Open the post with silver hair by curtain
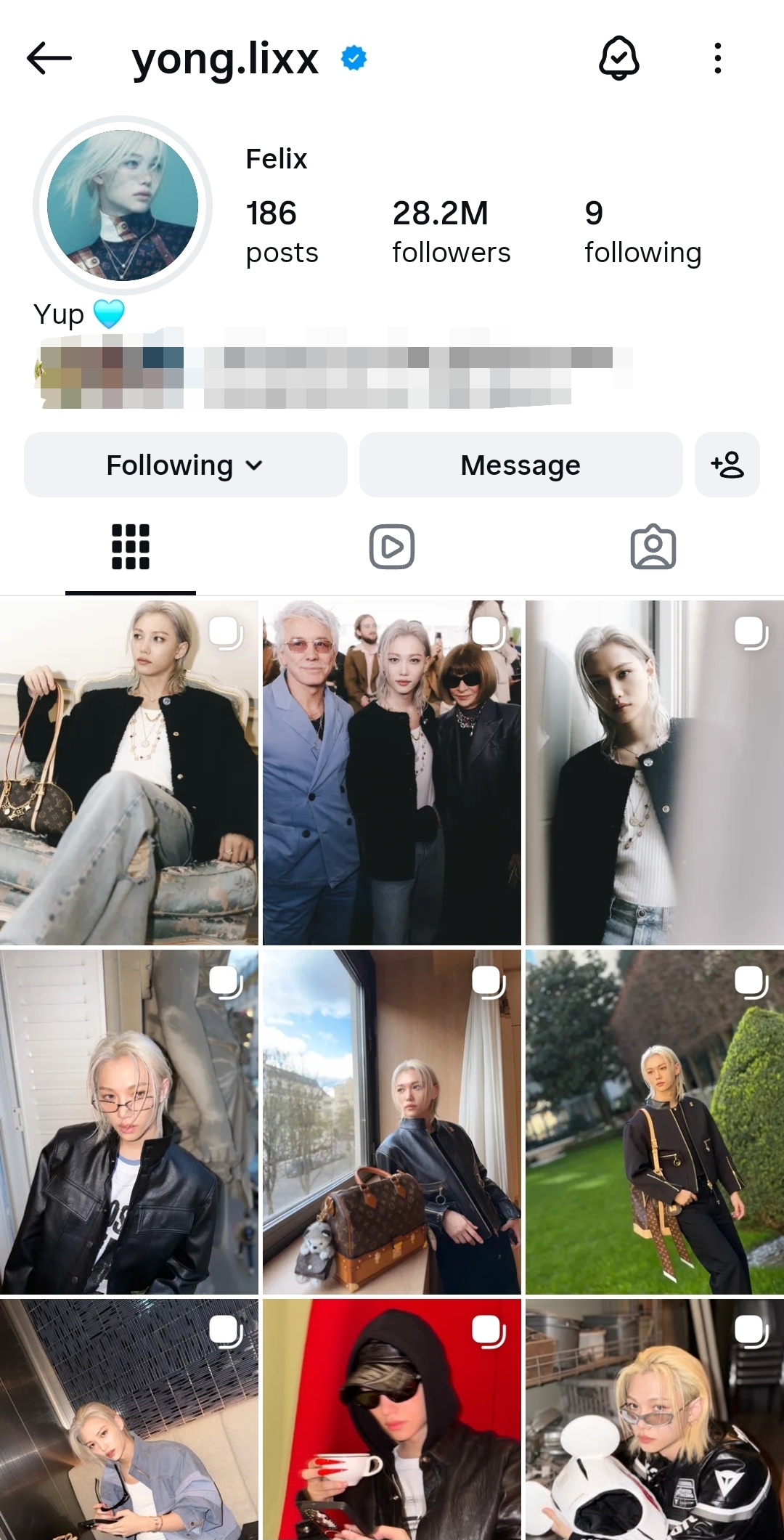This screenshot has width=784, height=1540. (654, 773)
